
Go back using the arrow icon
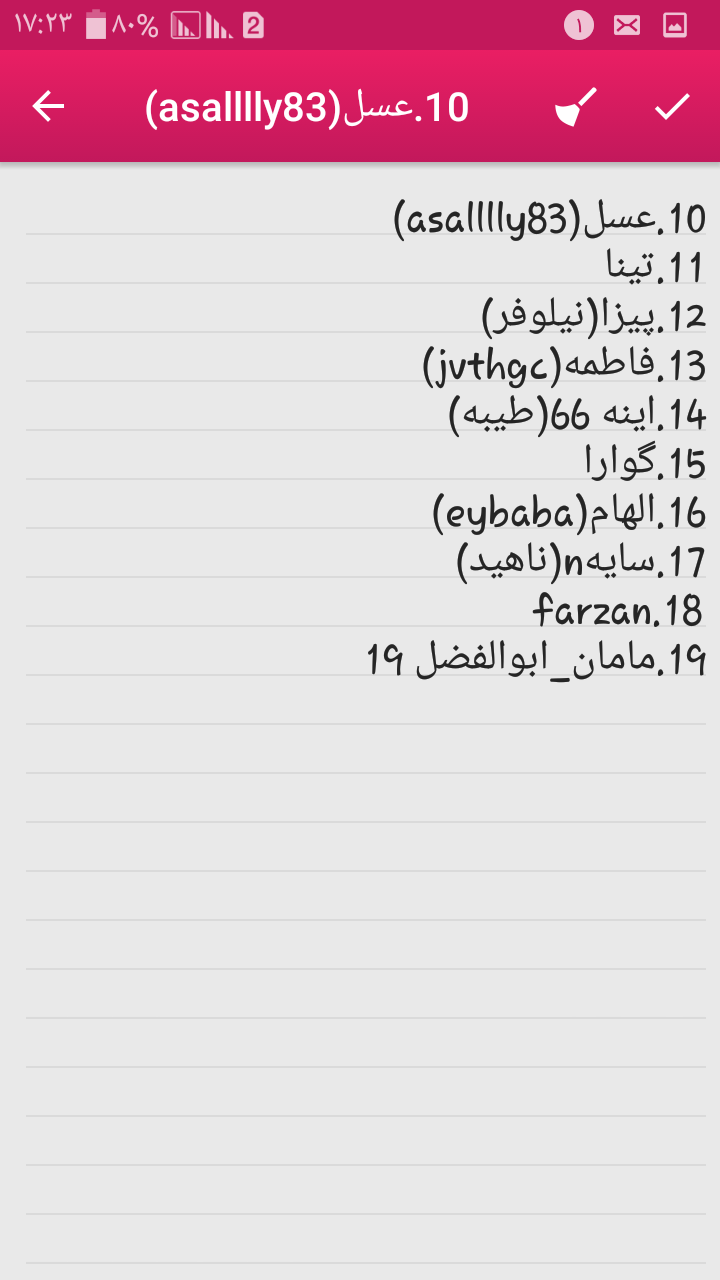48,107
